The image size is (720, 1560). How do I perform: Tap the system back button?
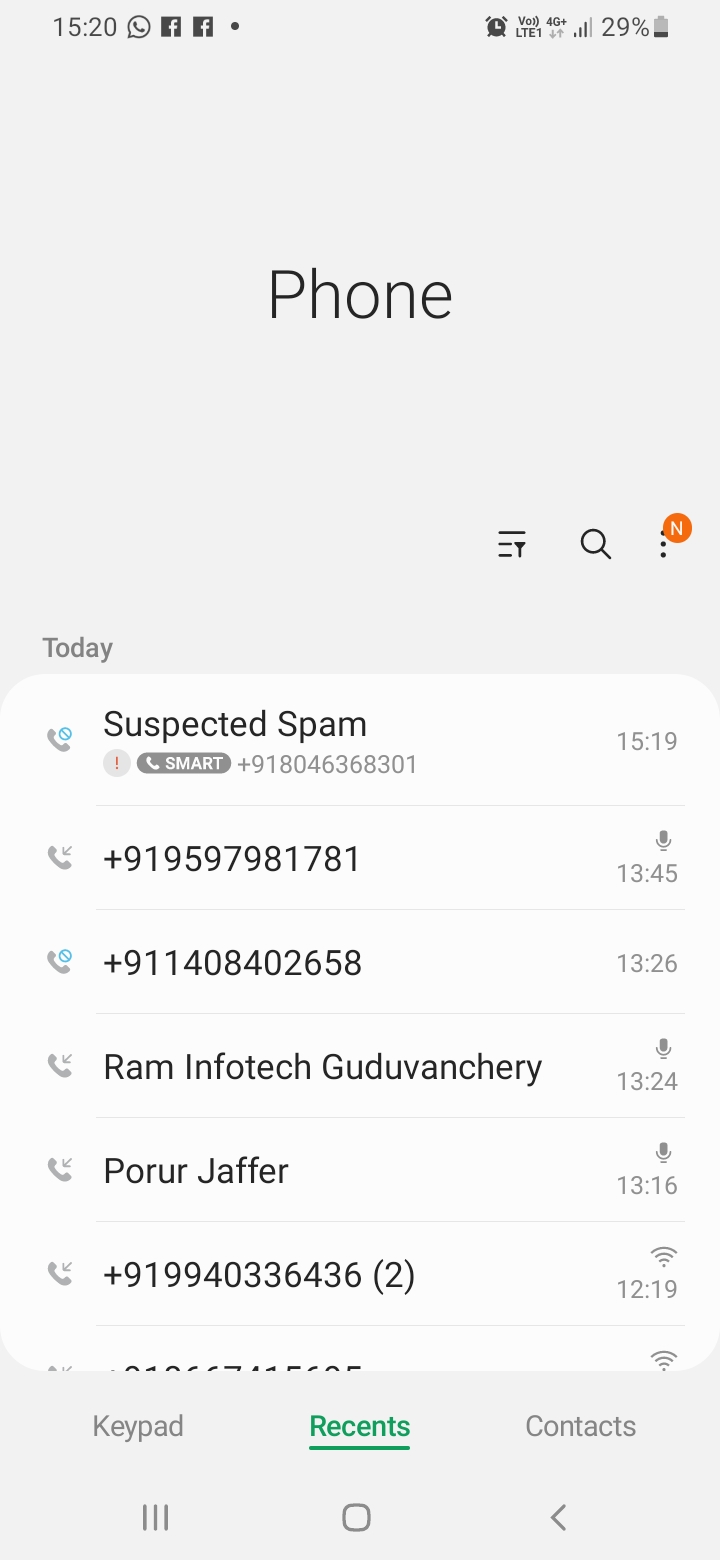(558, 1517)
